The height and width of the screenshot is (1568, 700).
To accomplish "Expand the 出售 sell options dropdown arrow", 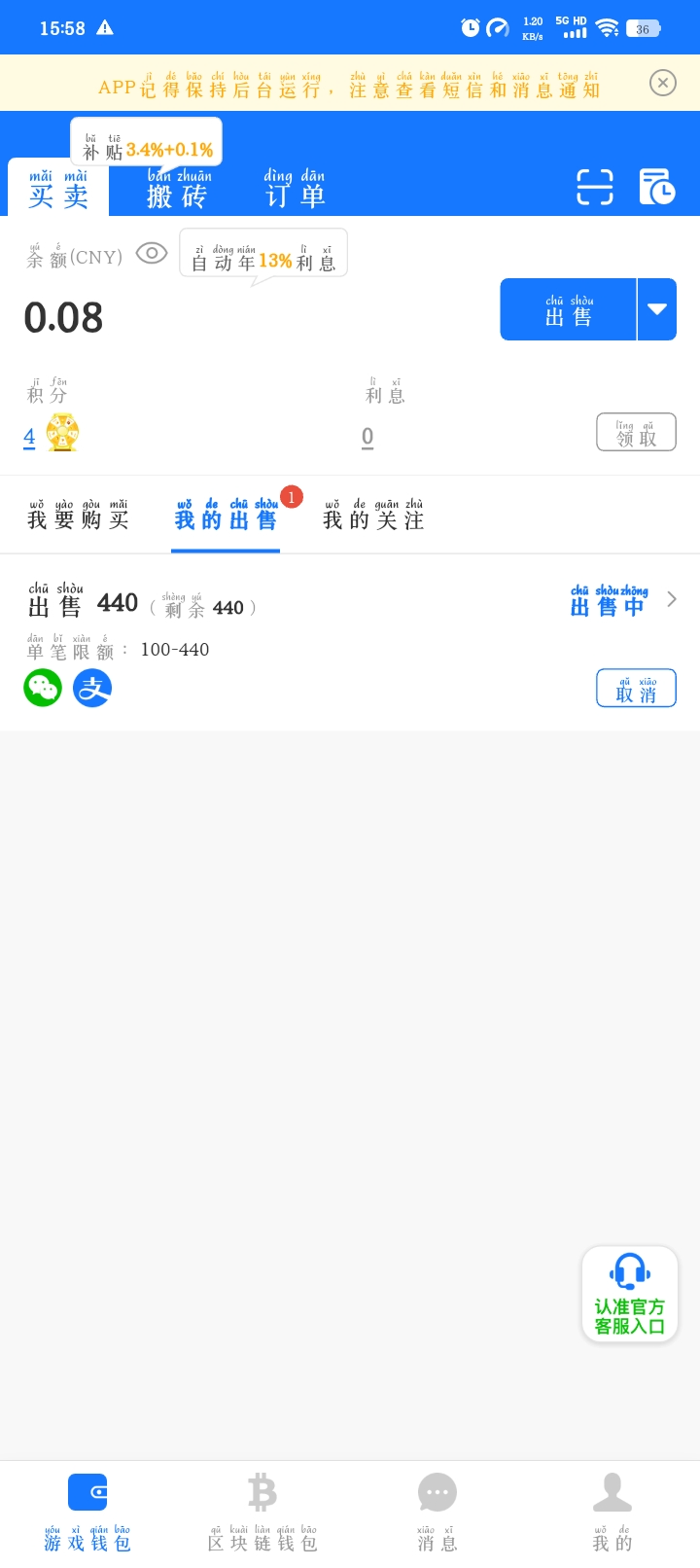I will point(657,309).
